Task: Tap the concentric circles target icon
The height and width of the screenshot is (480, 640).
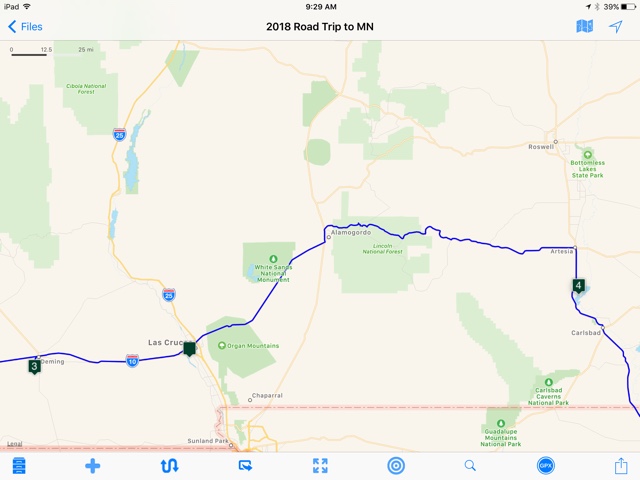Action: coord(396,465)
